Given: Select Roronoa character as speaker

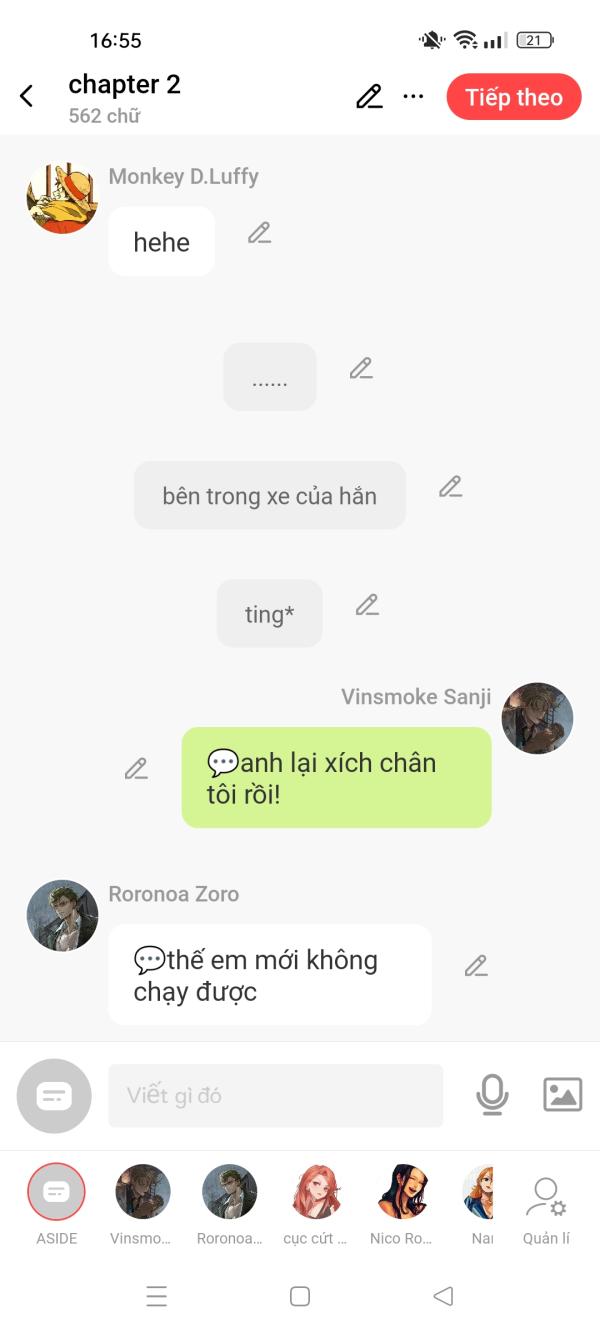Looking at the screenshot, I should 229,1192.
